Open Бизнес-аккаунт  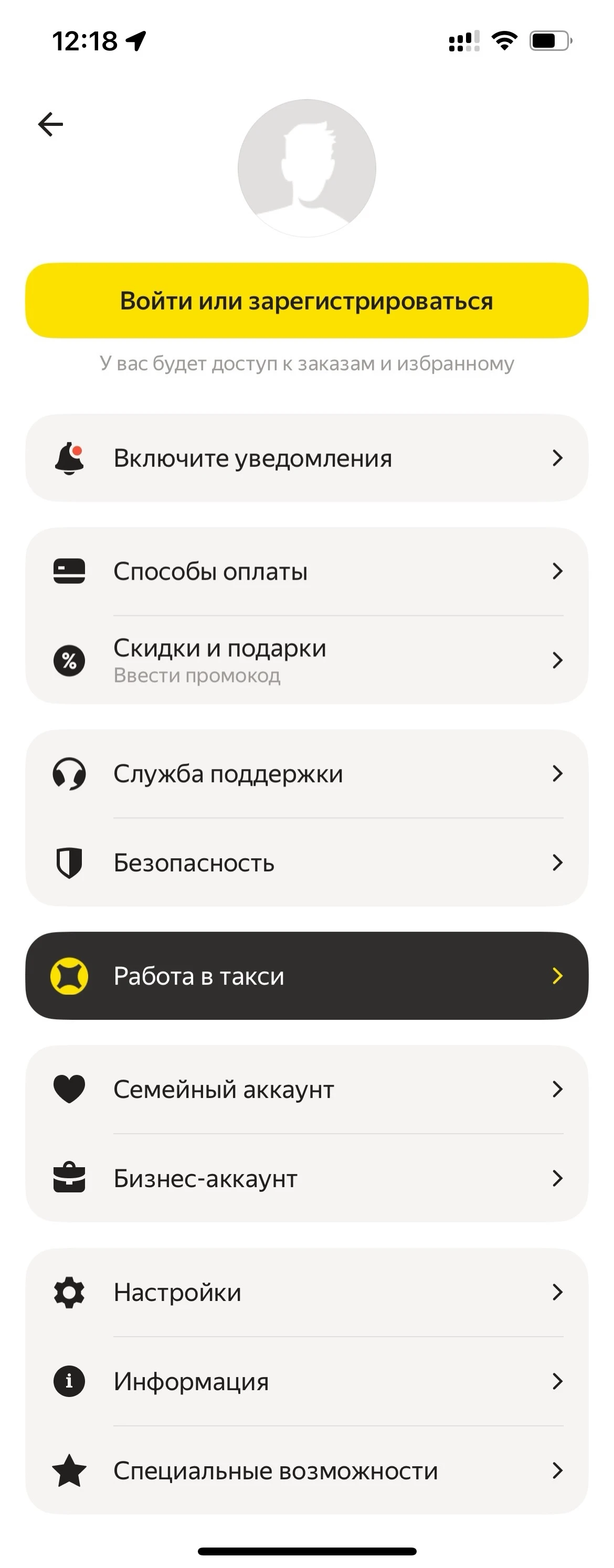tap(306, 1178)
